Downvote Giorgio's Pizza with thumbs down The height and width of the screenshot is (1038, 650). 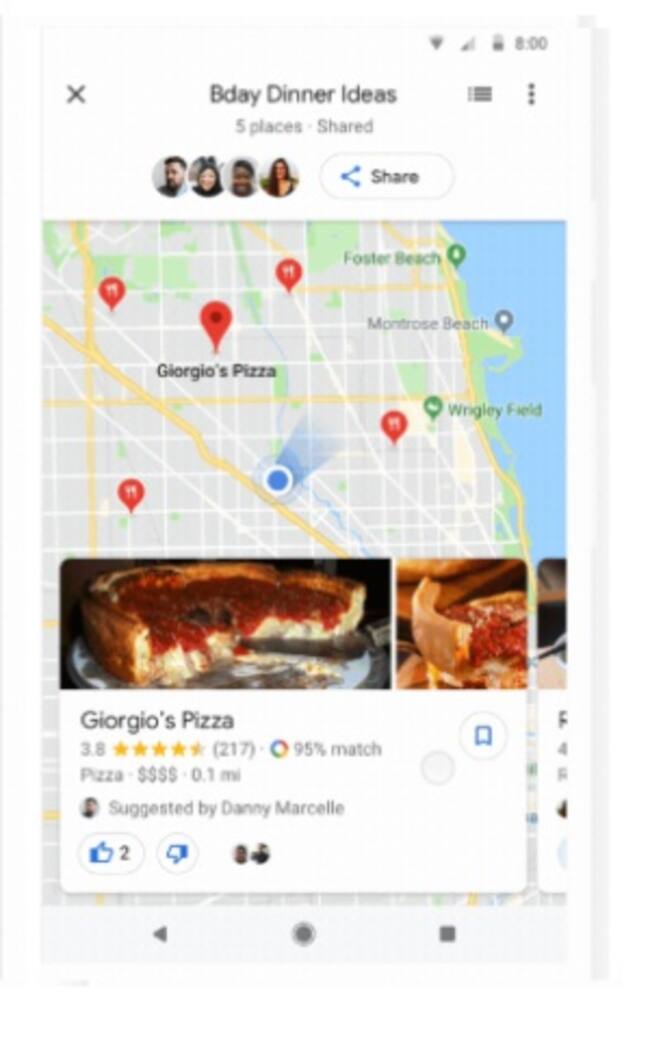pyautogui.click(x=177, y=854)
